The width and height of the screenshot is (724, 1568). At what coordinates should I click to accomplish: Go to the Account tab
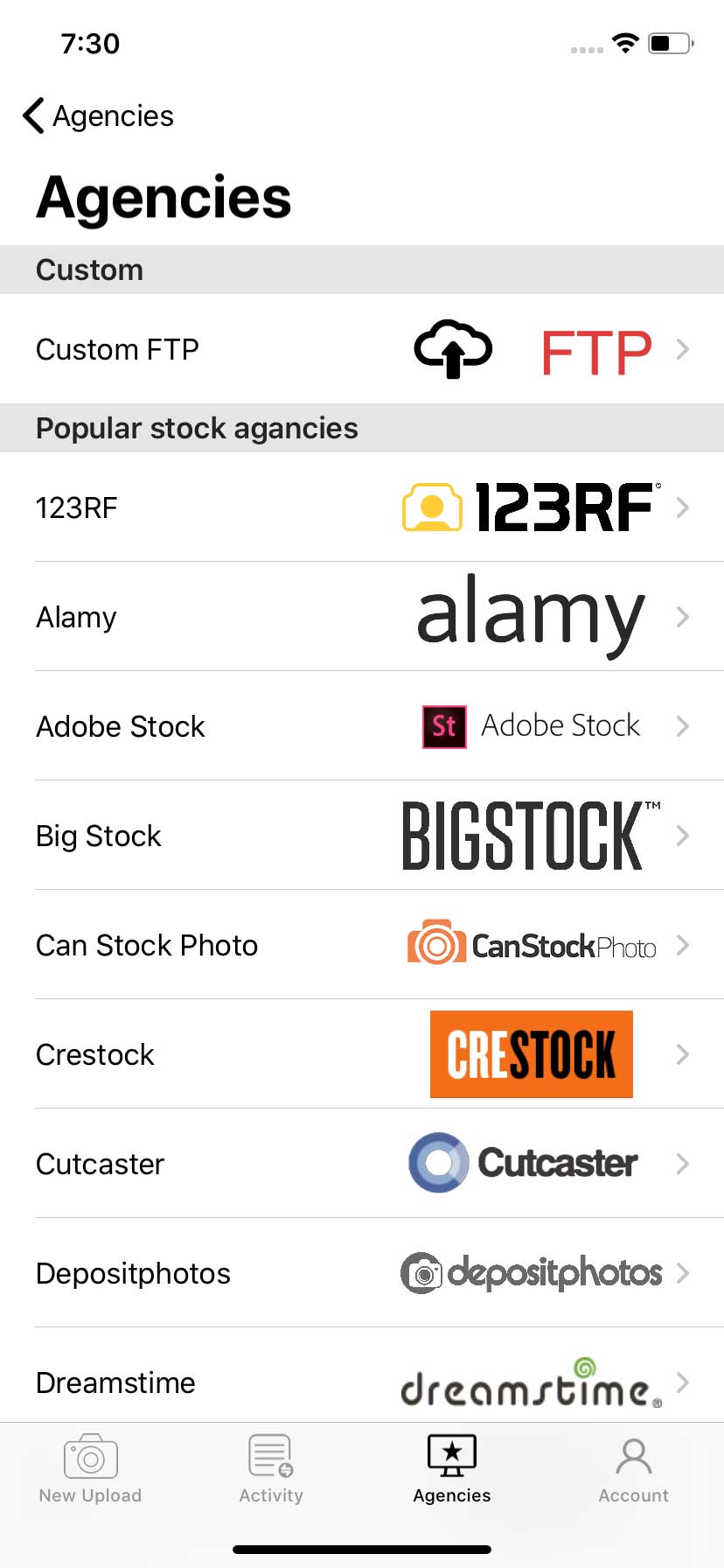633,1469
